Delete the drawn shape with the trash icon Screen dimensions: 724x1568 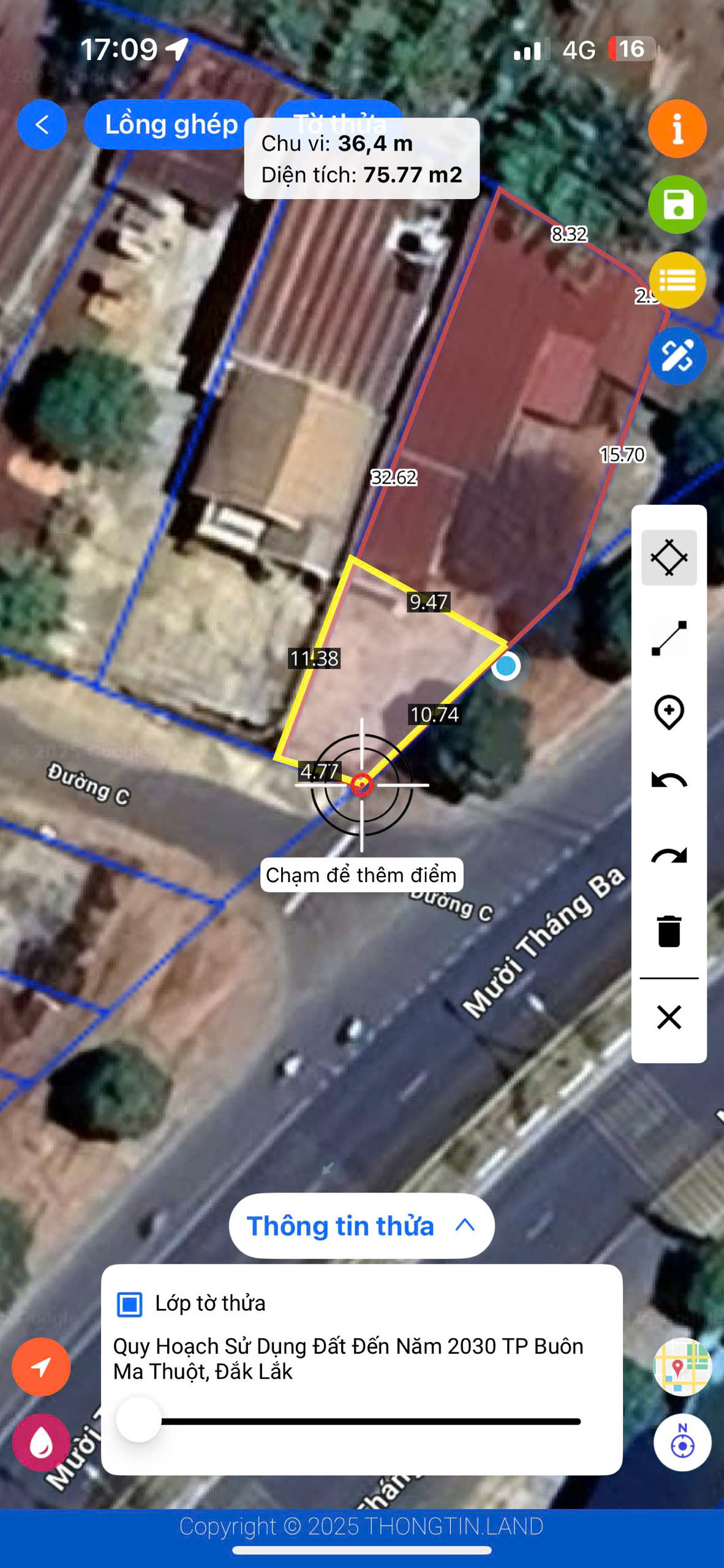tap(669, 932)
